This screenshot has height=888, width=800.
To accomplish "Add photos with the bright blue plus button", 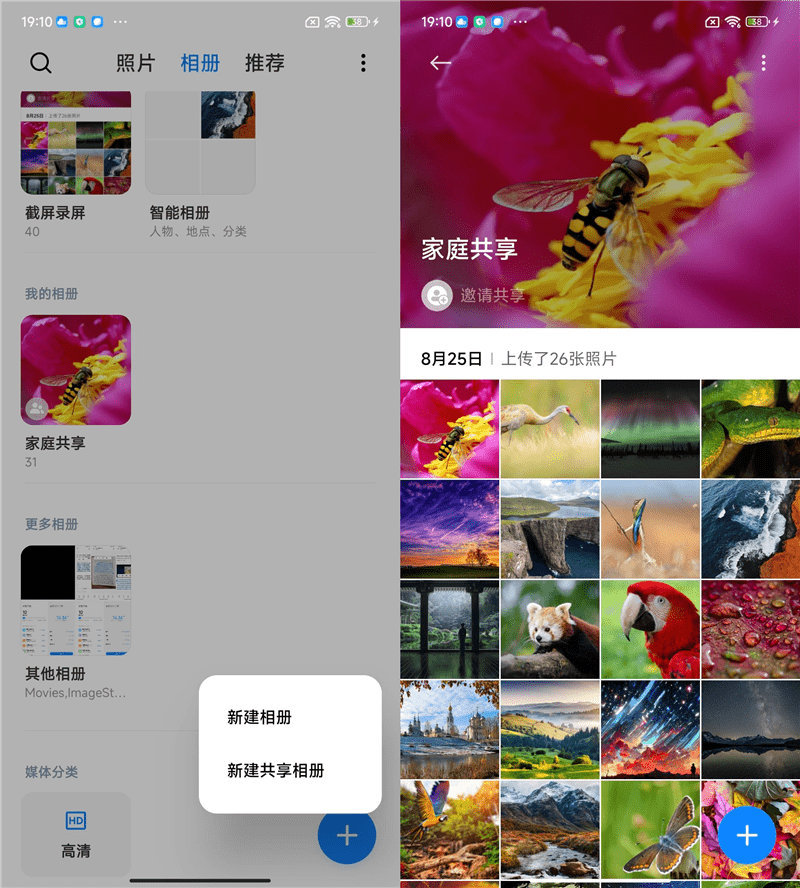I will [x=747, y=836].
